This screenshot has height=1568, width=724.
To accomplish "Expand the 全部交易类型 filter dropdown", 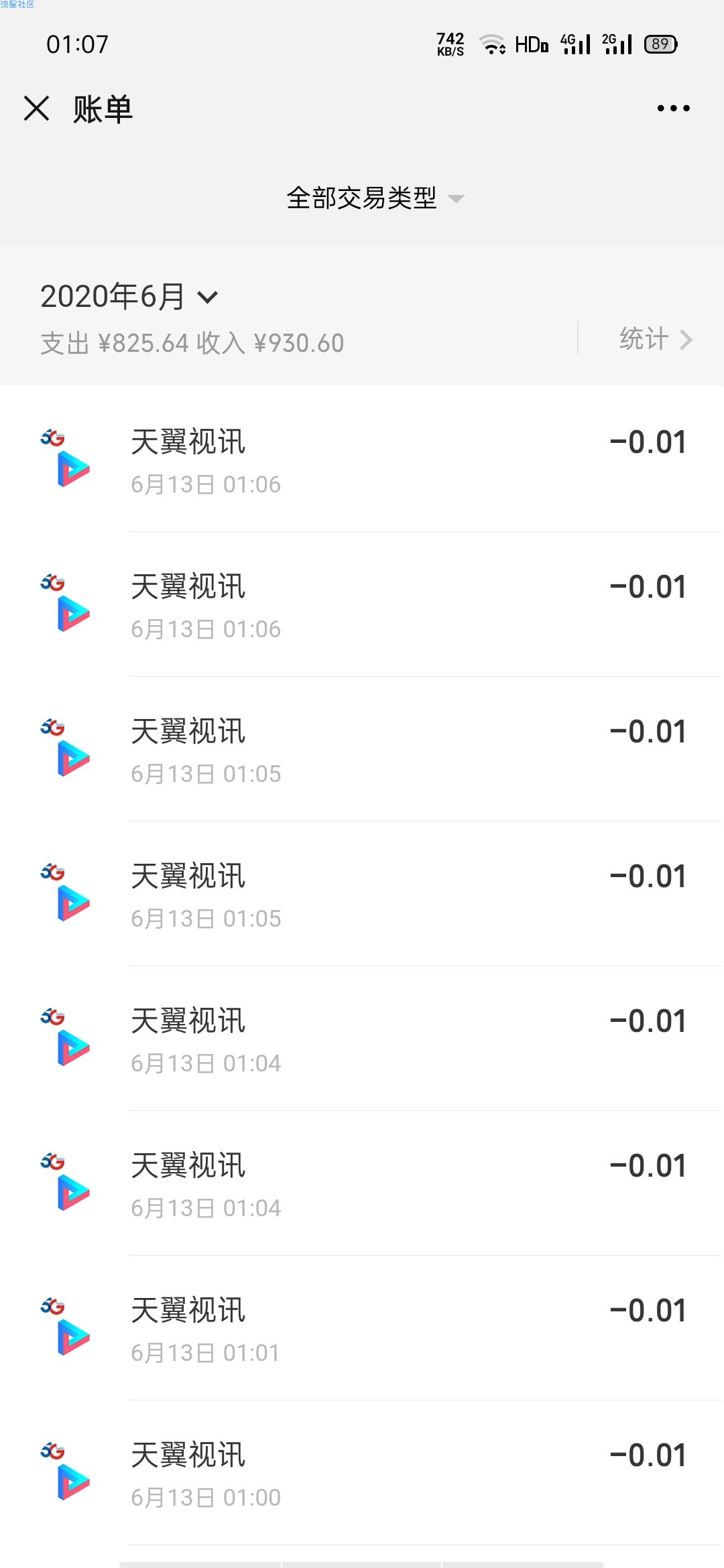I will tap(375, 198).
